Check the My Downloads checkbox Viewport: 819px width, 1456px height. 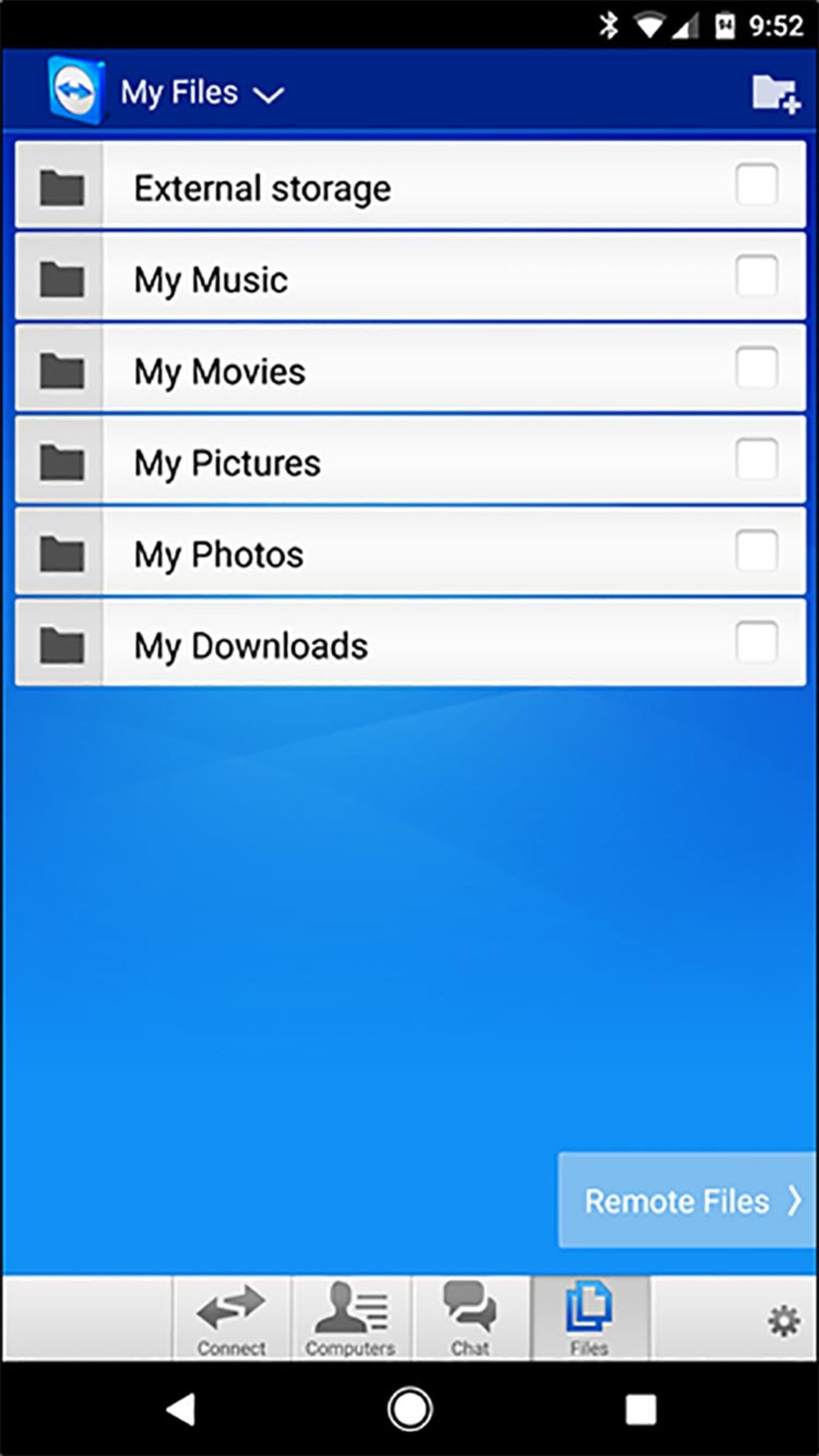[756, 642]
